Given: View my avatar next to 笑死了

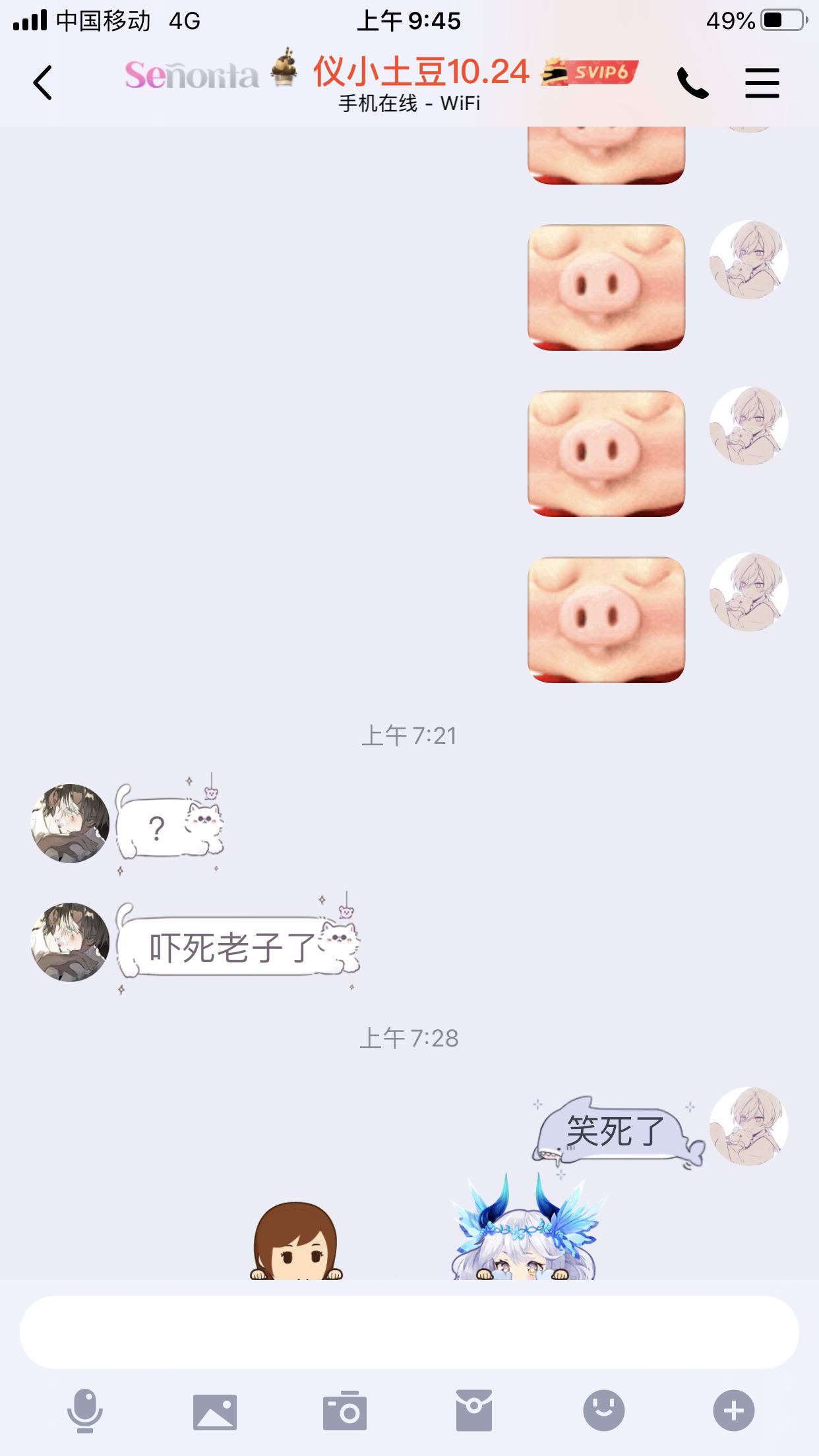Looking at the screenshot, I should point(748,1126).
